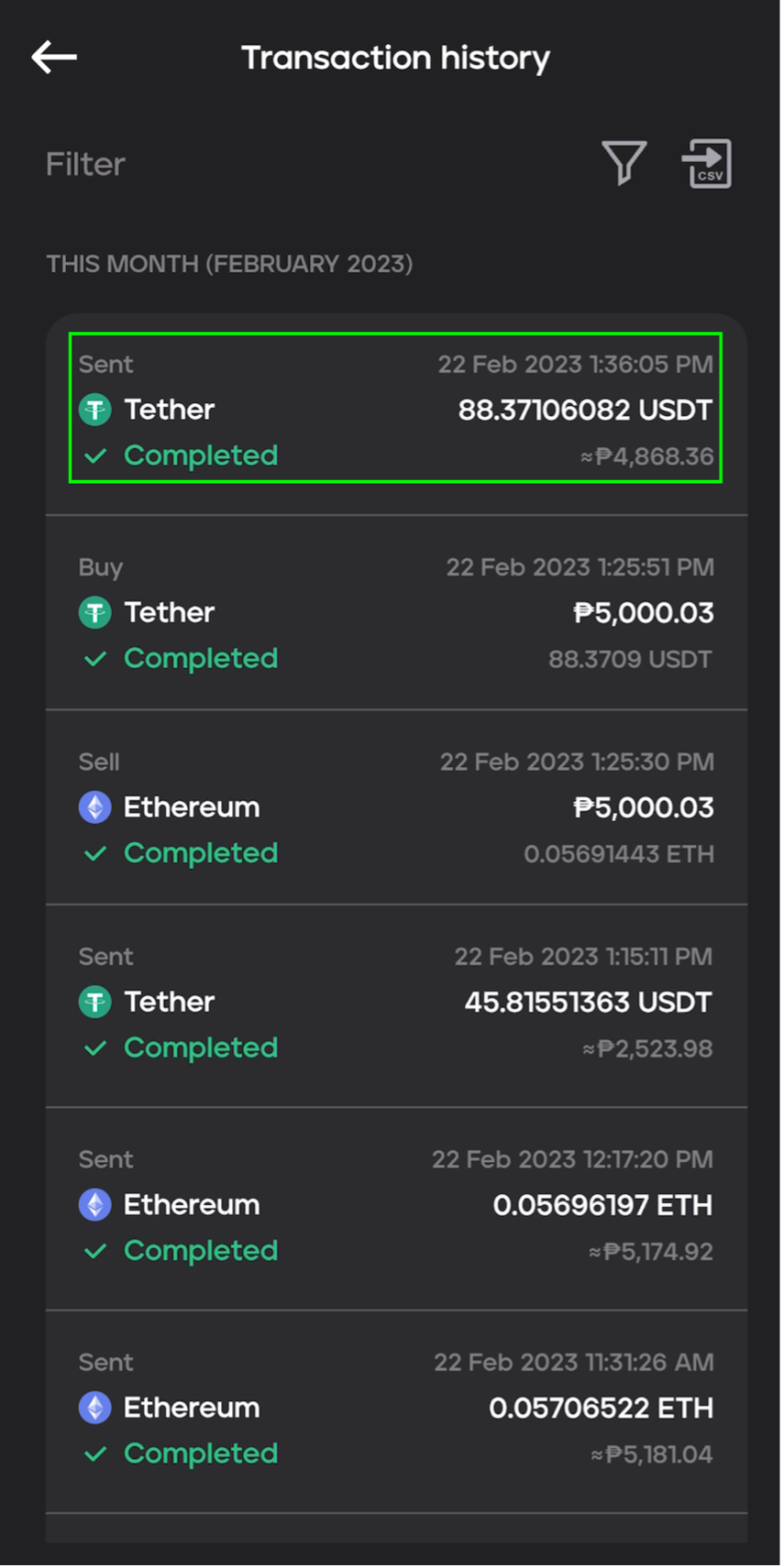Open the 45.81551363 USDT Sent transaction
The height and width of the screenshot is (1568, 784).
(x=394, y=1002)
